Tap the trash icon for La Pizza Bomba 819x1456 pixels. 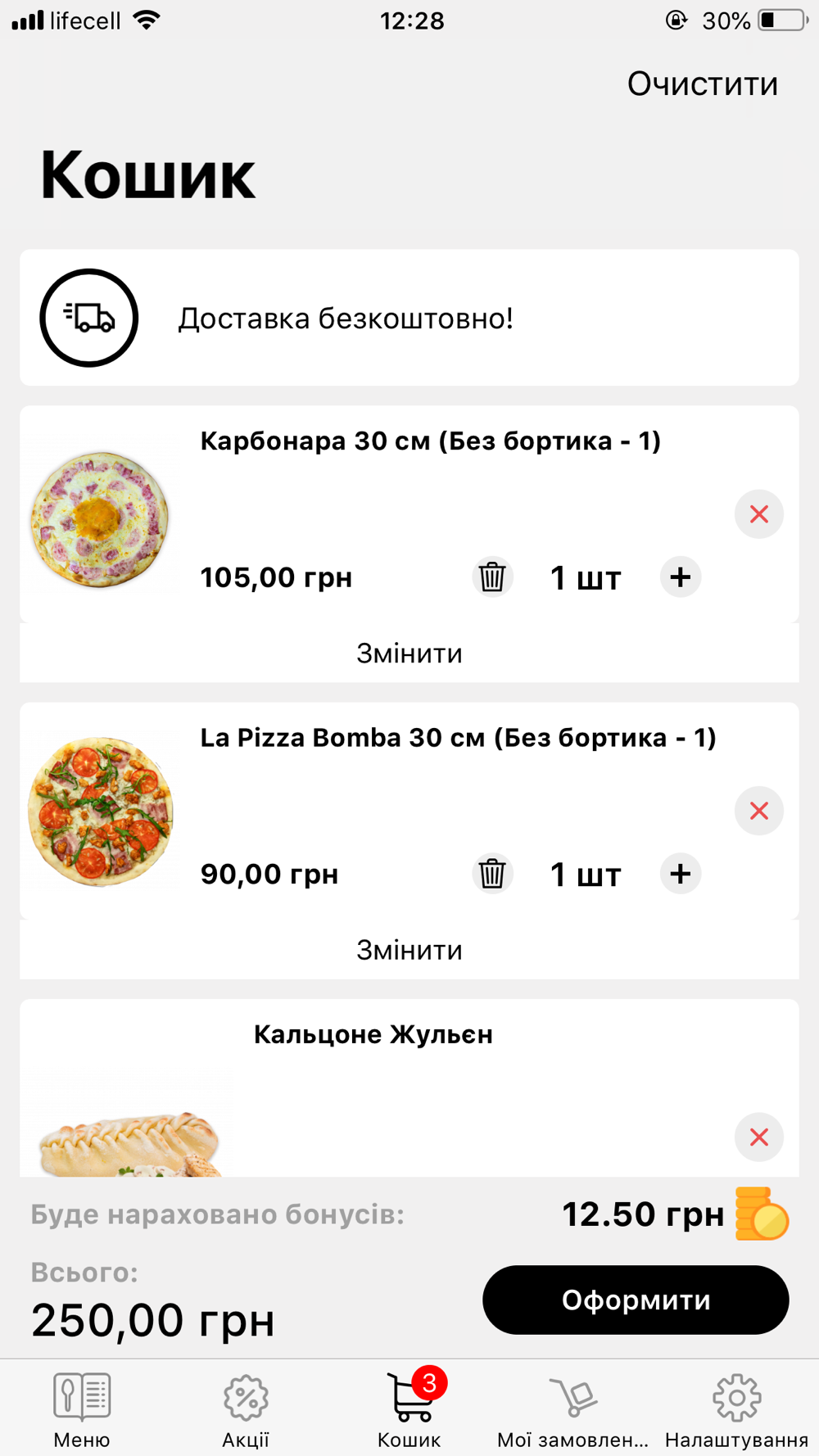pos(492,874)
